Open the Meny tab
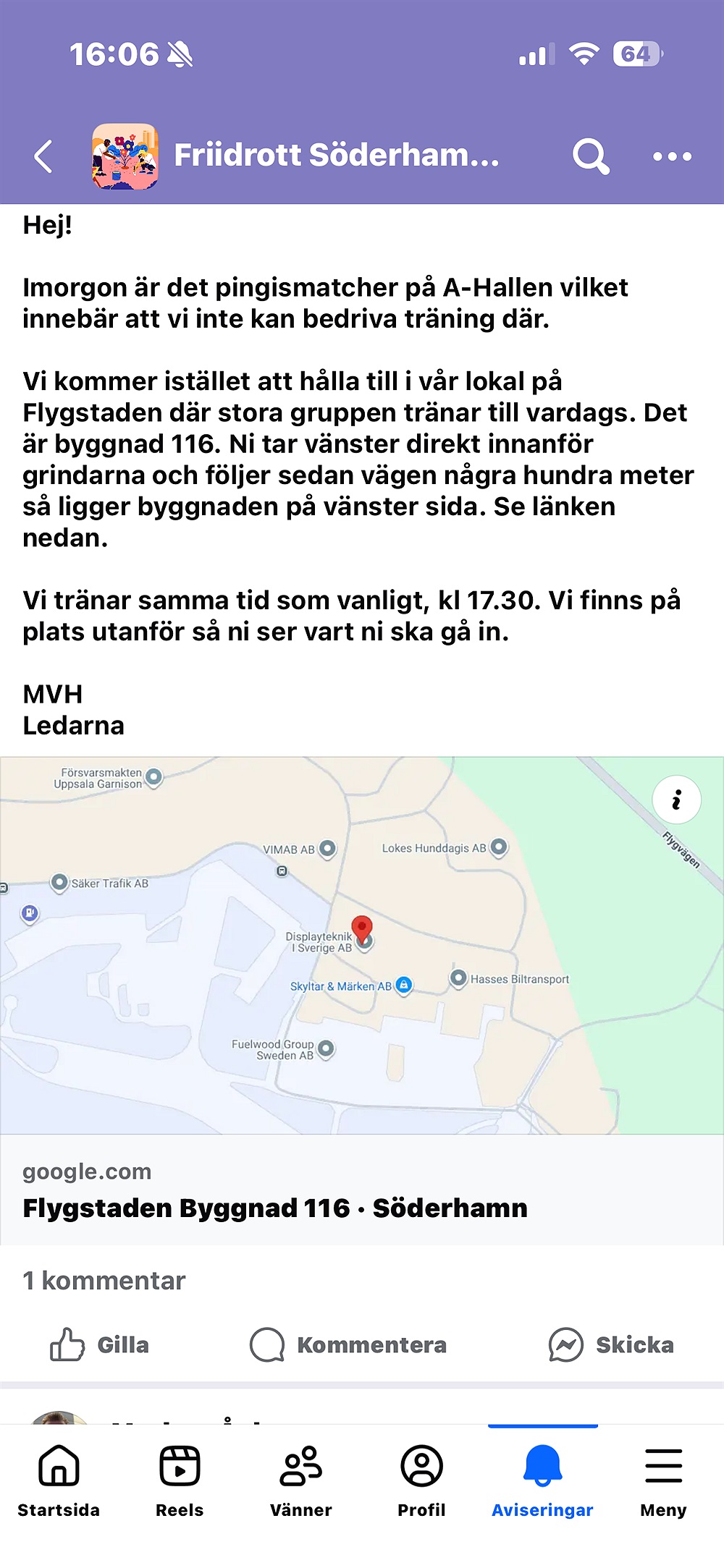This screenshot has height=1568, width=724. pos(663,1480)
